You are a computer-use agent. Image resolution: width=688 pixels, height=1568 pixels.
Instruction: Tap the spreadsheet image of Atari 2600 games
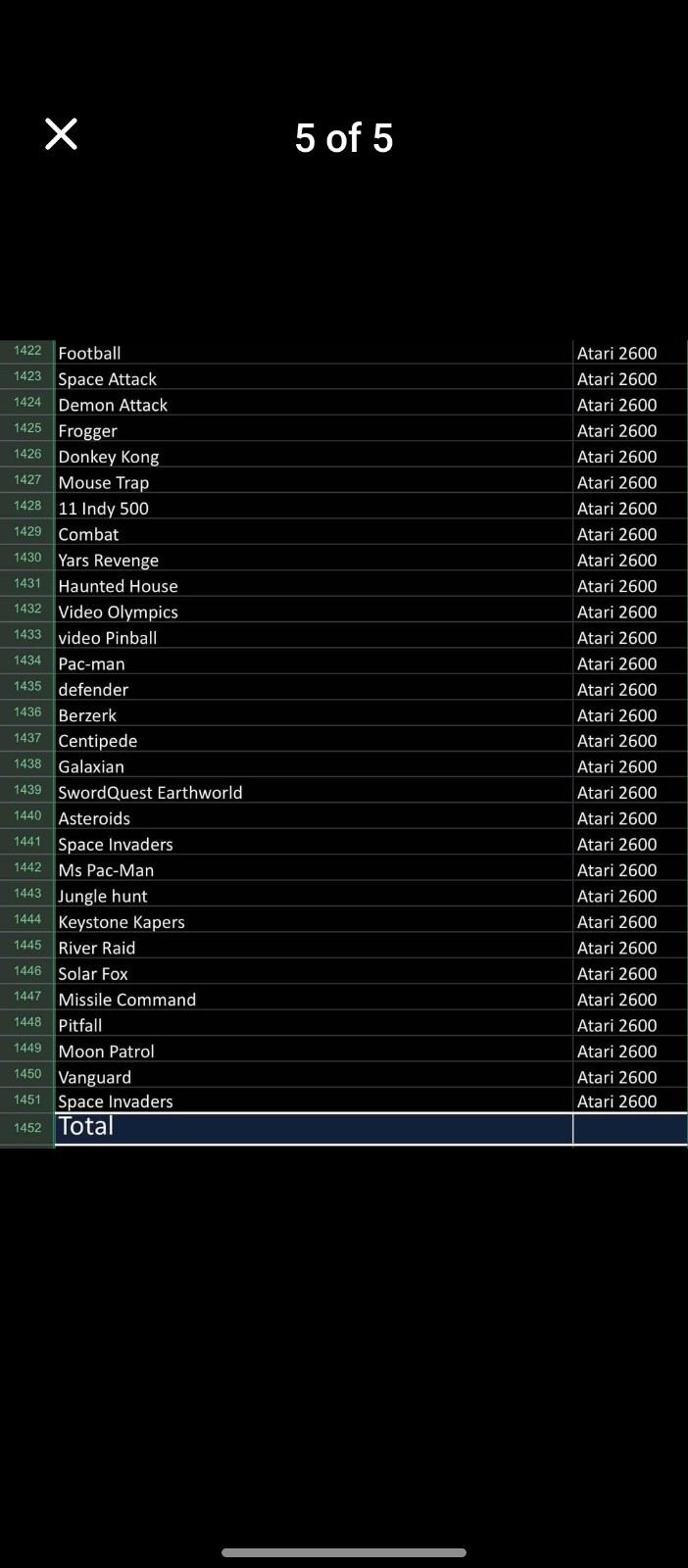(344, 744)
